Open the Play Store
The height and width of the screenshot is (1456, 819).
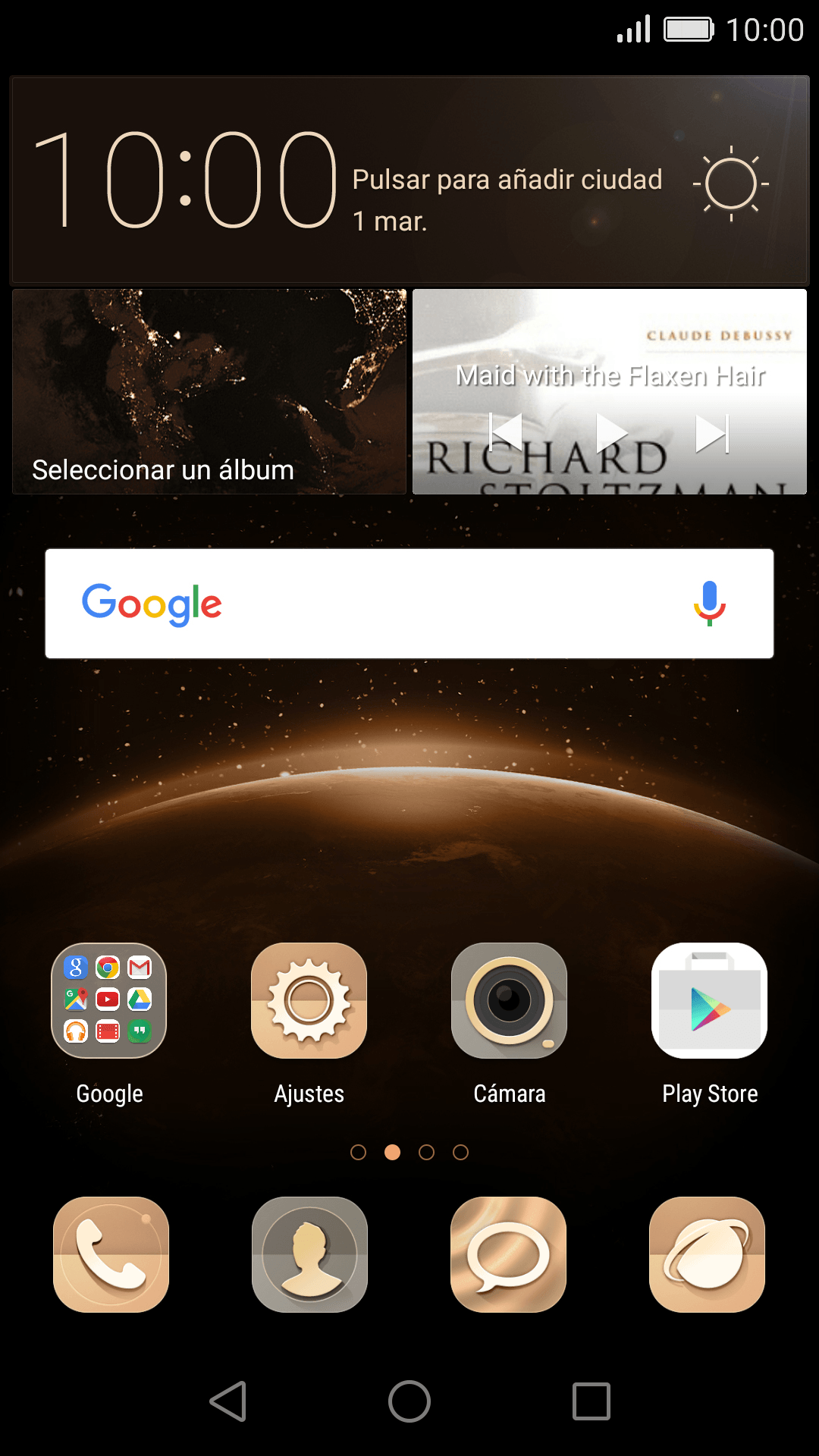coord(709,1001)
